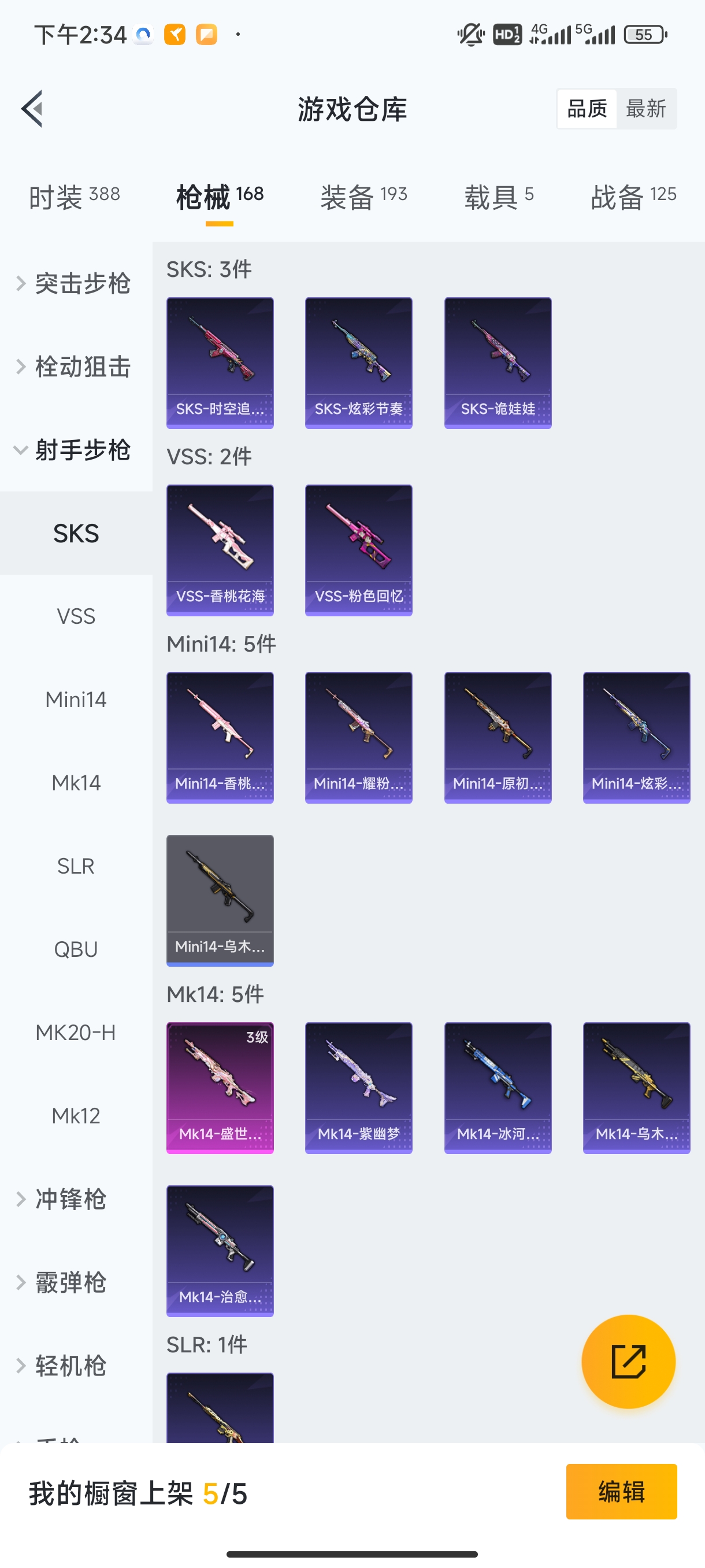705x1568 pixels.
Task: Open the SKS-诡娃娃 skin
Action: 498,363
